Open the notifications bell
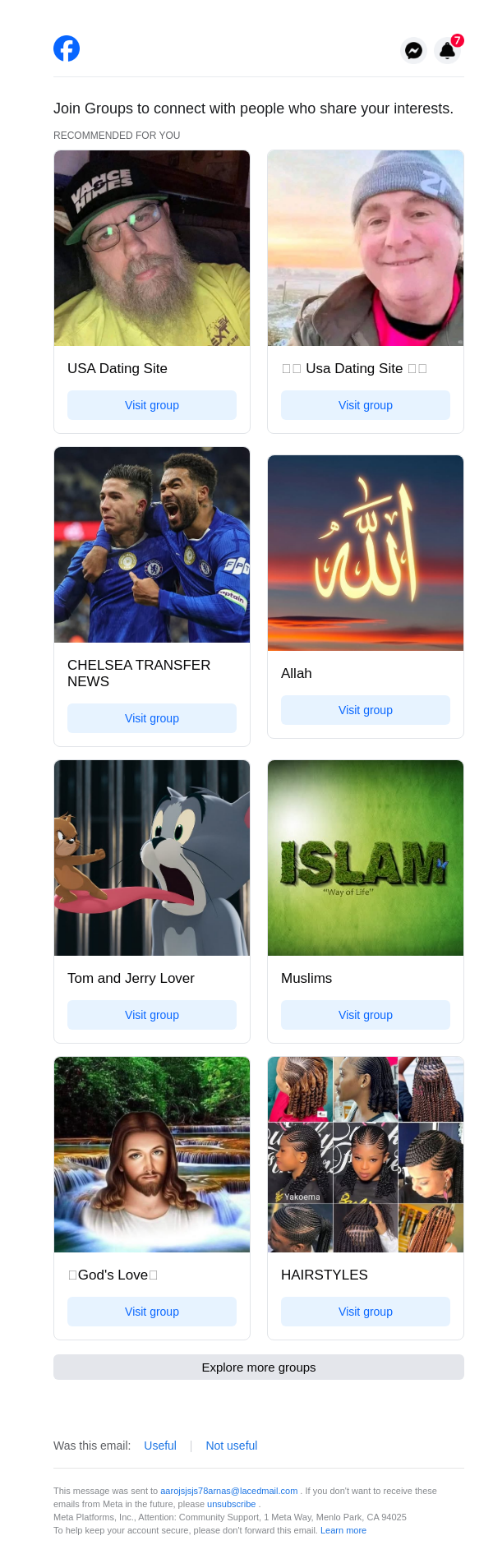Image resolution: width=493 pixels, height=1568 pixels. pyautogui.click(x=448, y=50)
